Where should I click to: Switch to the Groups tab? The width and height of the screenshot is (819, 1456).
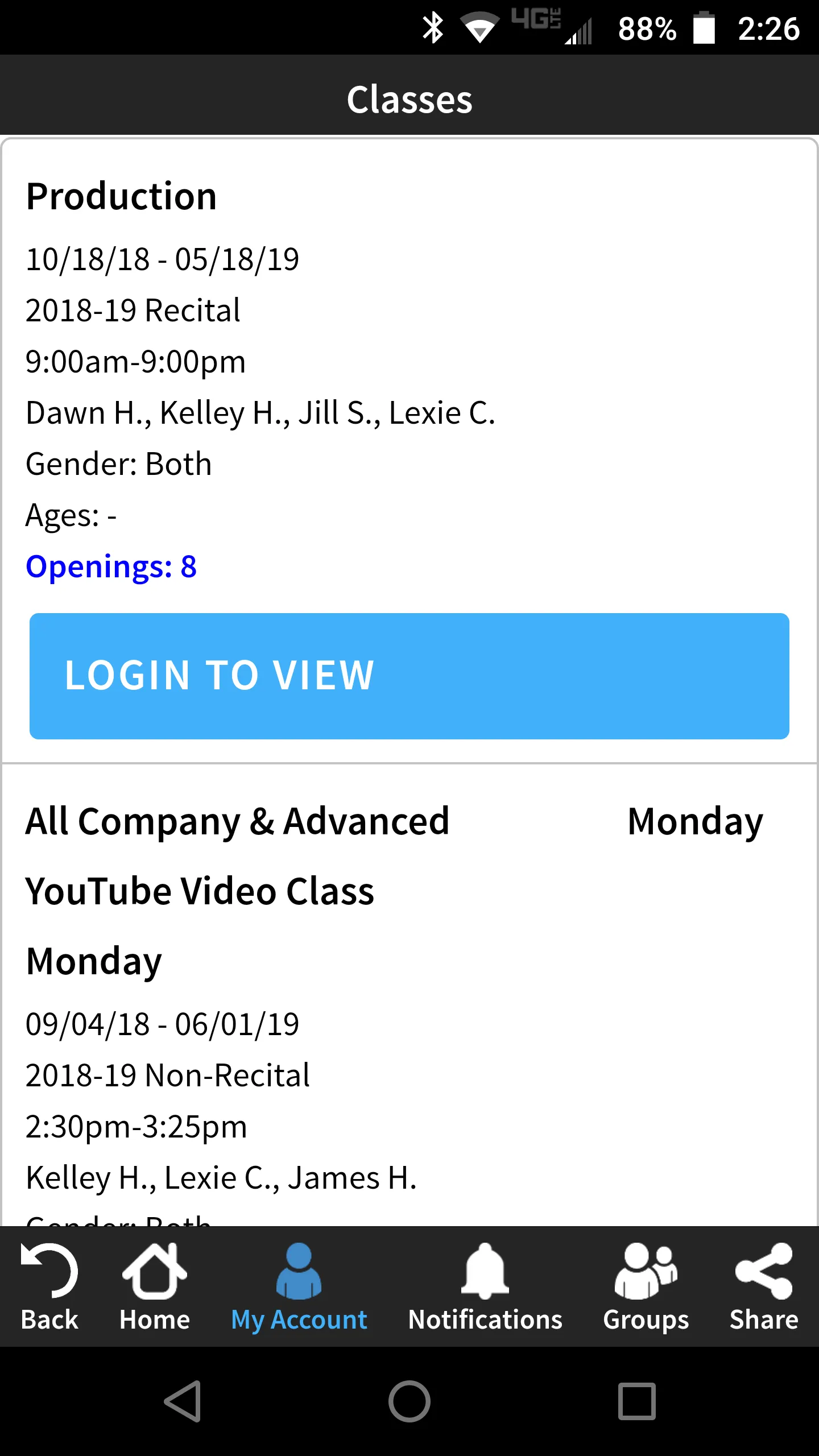click(x=646, y=1288)
